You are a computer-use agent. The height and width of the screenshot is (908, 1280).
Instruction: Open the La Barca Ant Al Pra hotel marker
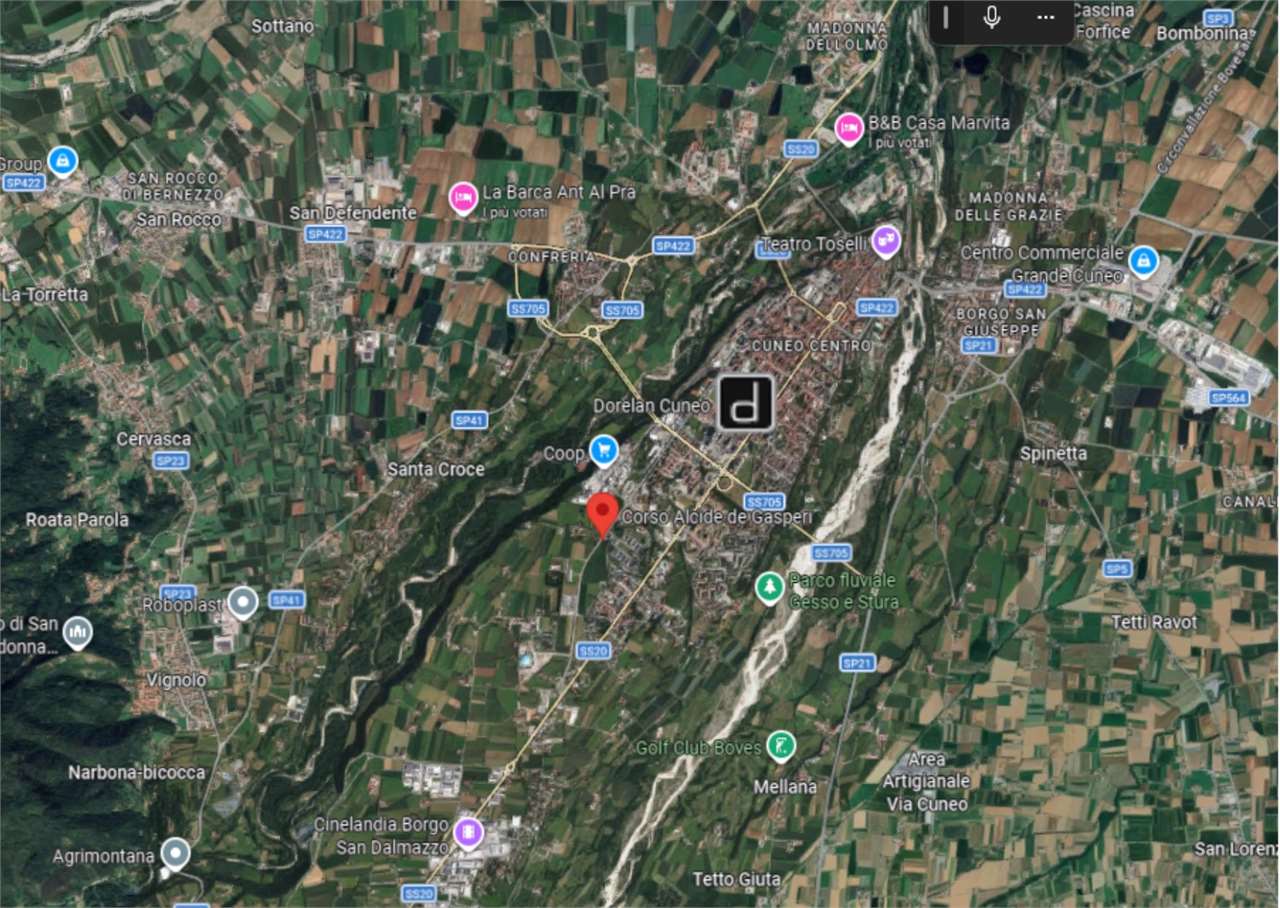463,198
